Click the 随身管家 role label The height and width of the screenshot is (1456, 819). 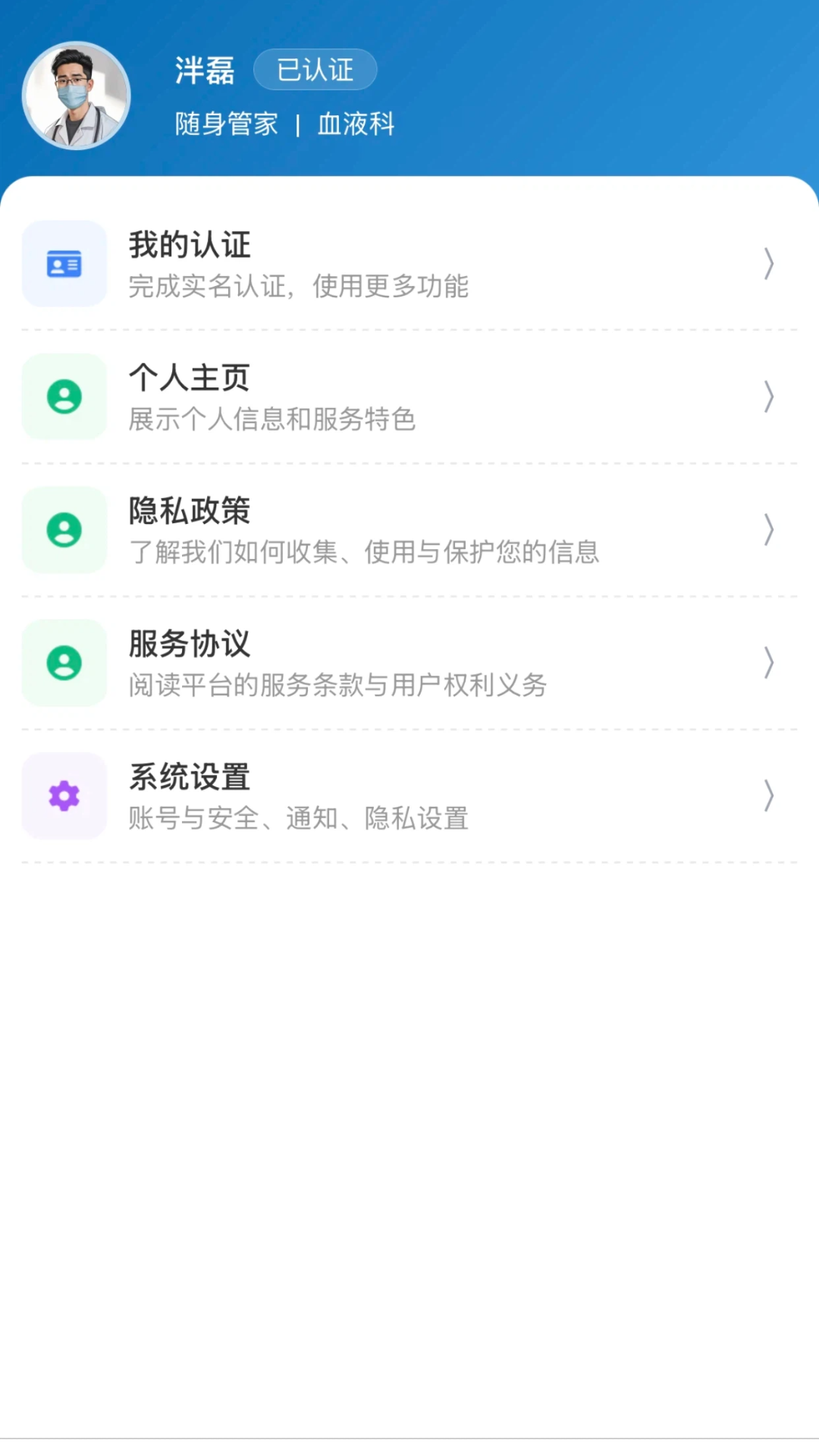pyautogui.click(x=226, y=123)
